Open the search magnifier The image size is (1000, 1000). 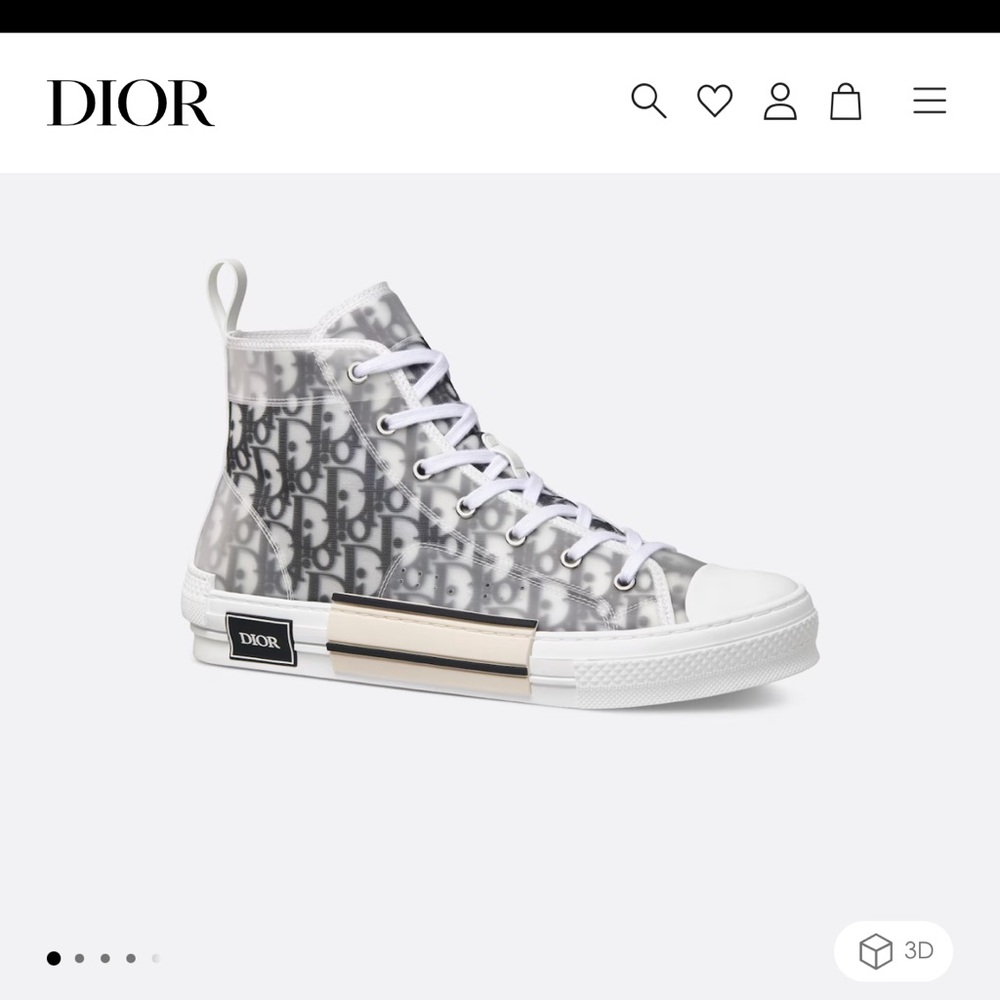(x=648, y=101)
